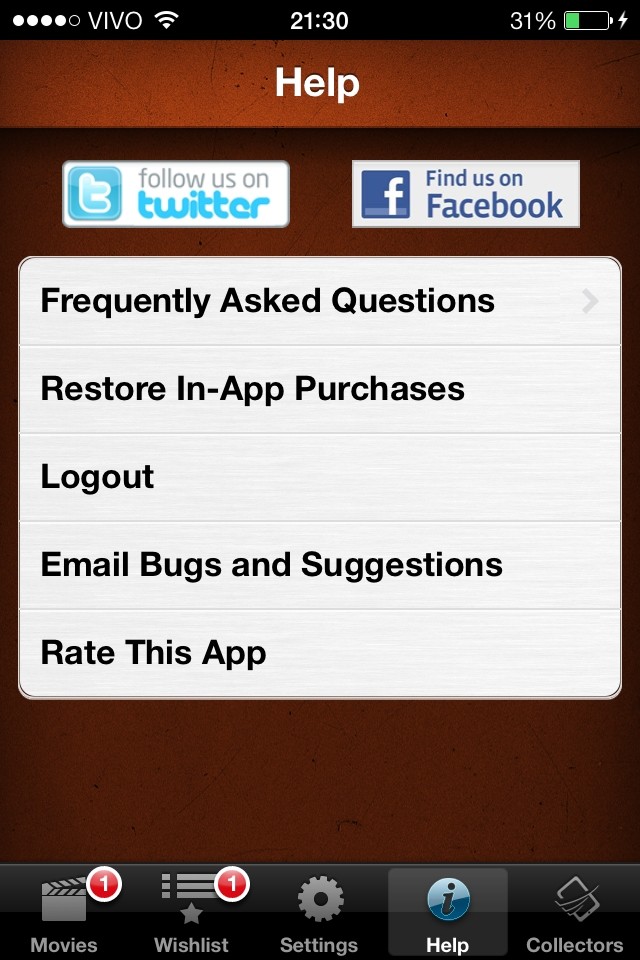Select Rate This App

pyautogui.click(x=320, y=653)
